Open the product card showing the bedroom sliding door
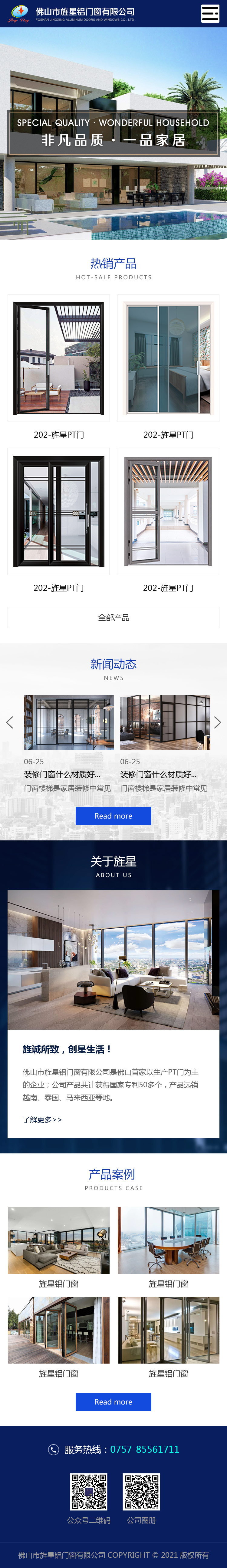 [x=168, y=358]
